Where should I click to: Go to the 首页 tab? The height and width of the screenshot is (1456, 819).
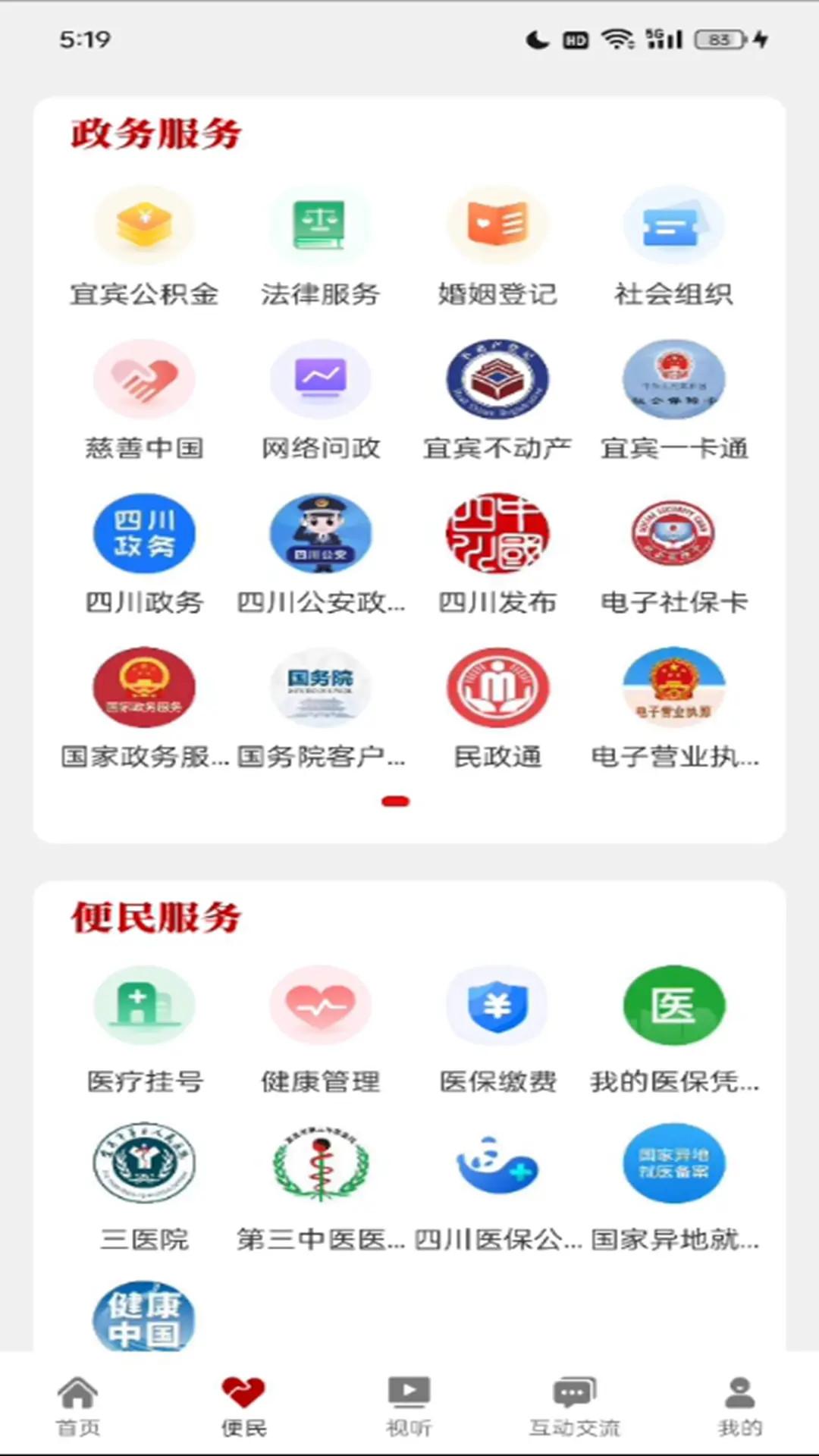(80, 1407)
